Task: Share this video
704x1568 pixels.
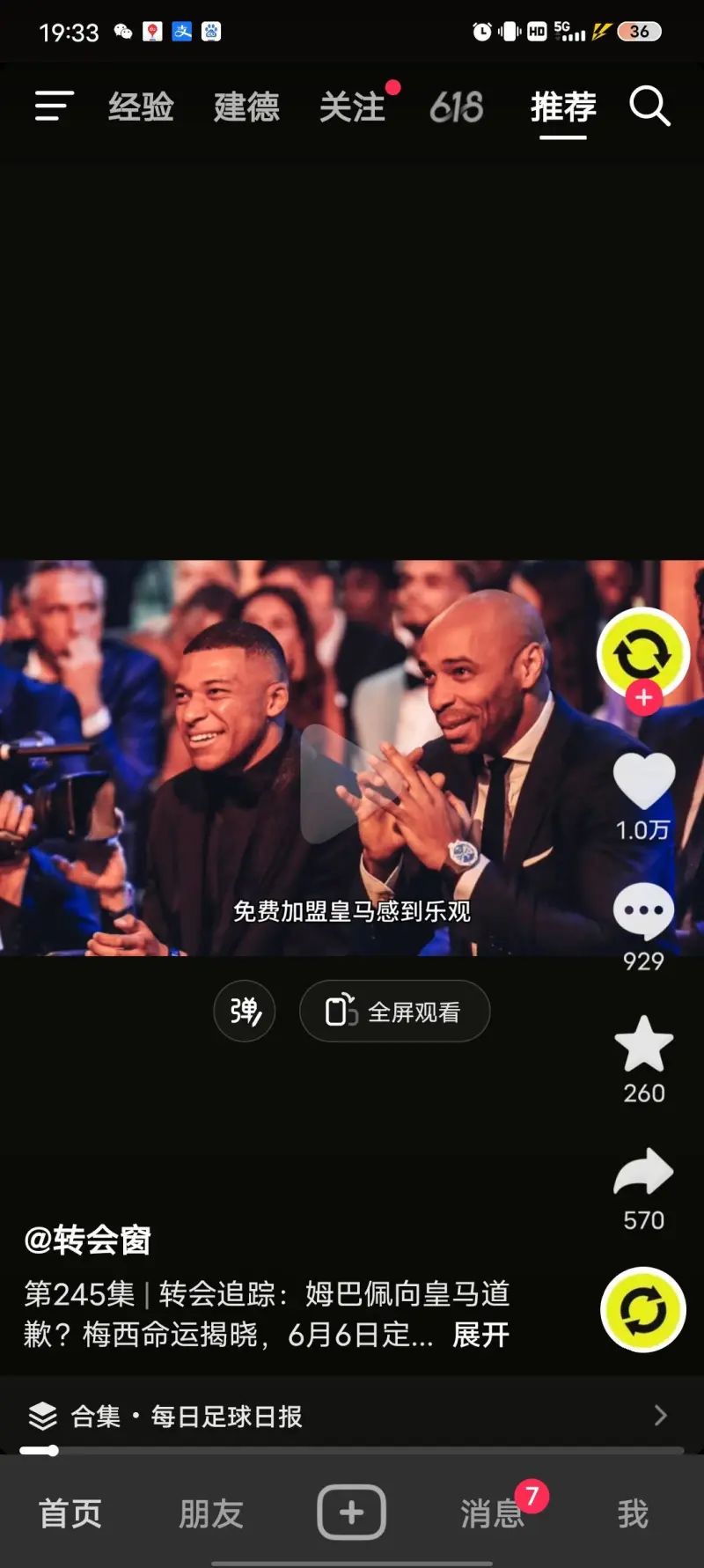Action: pos(643,1173)
